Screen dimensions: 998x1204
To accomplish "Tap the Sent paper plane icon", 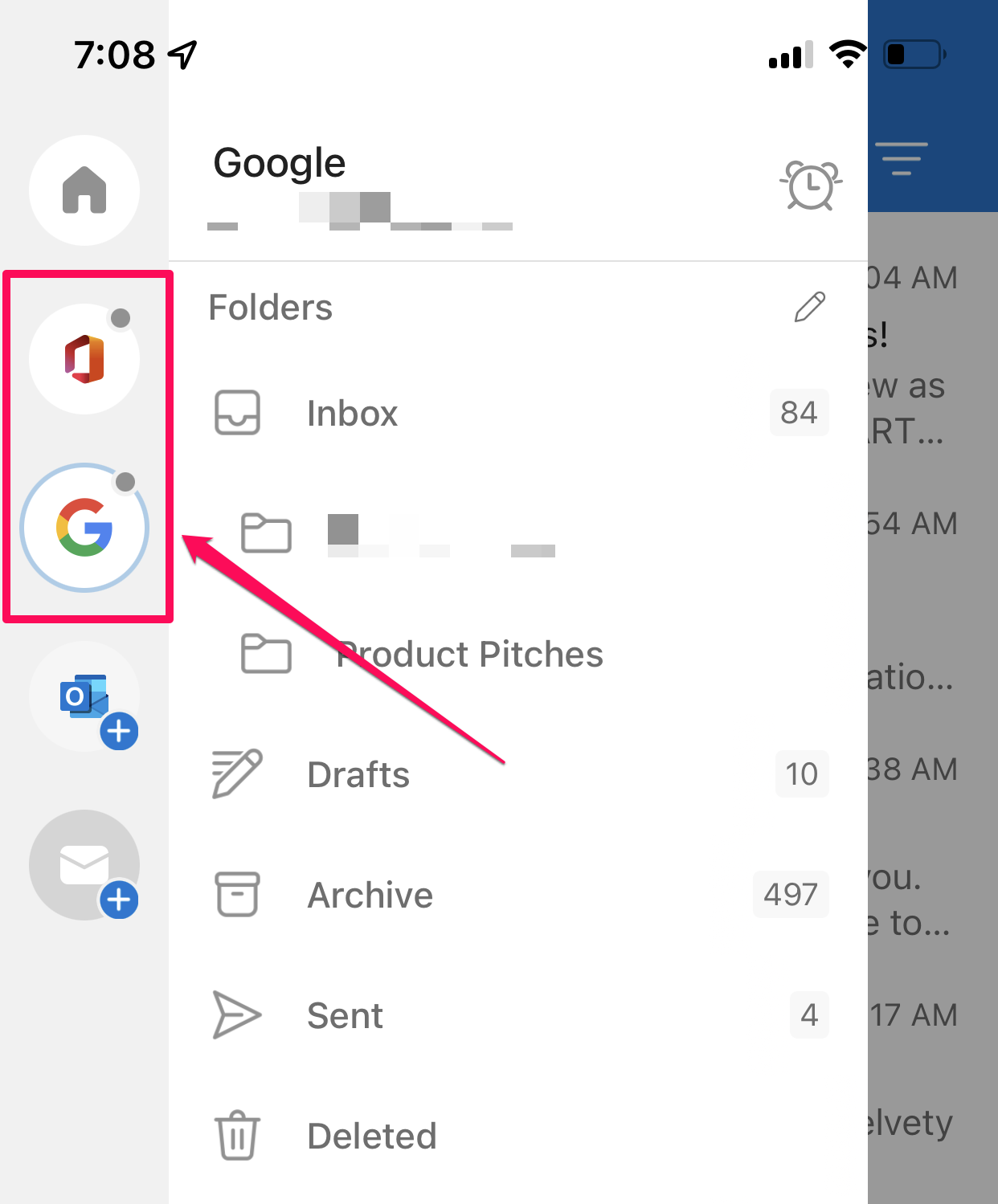I will (x=236, y=1014).
